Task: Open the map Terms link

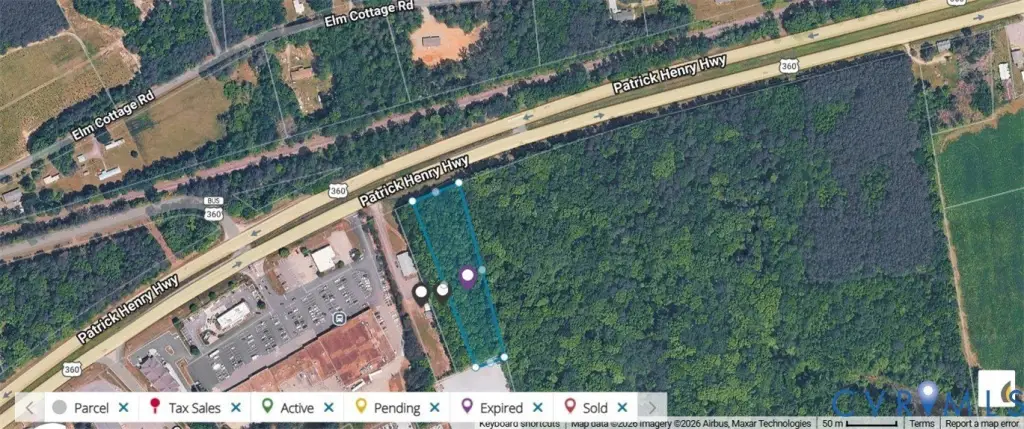Action: (x=922, y=424)
